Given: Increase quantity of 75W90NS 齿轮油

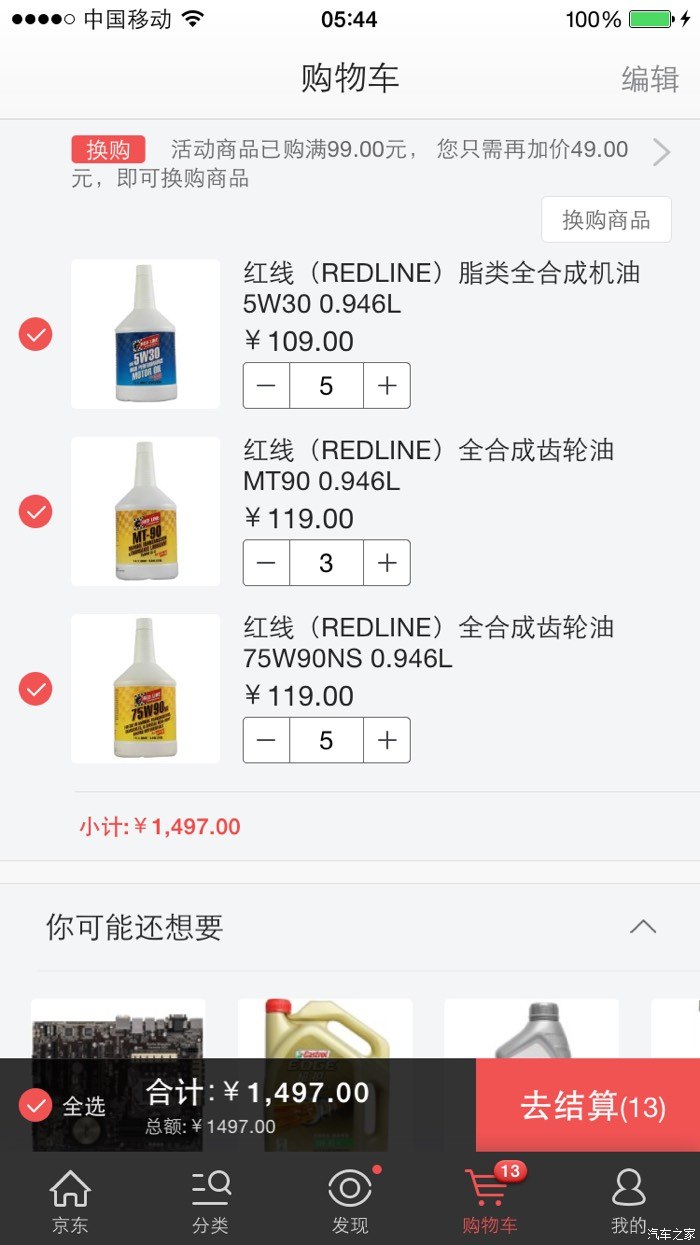Looking at the screenshot, I should tap(387, 740).
